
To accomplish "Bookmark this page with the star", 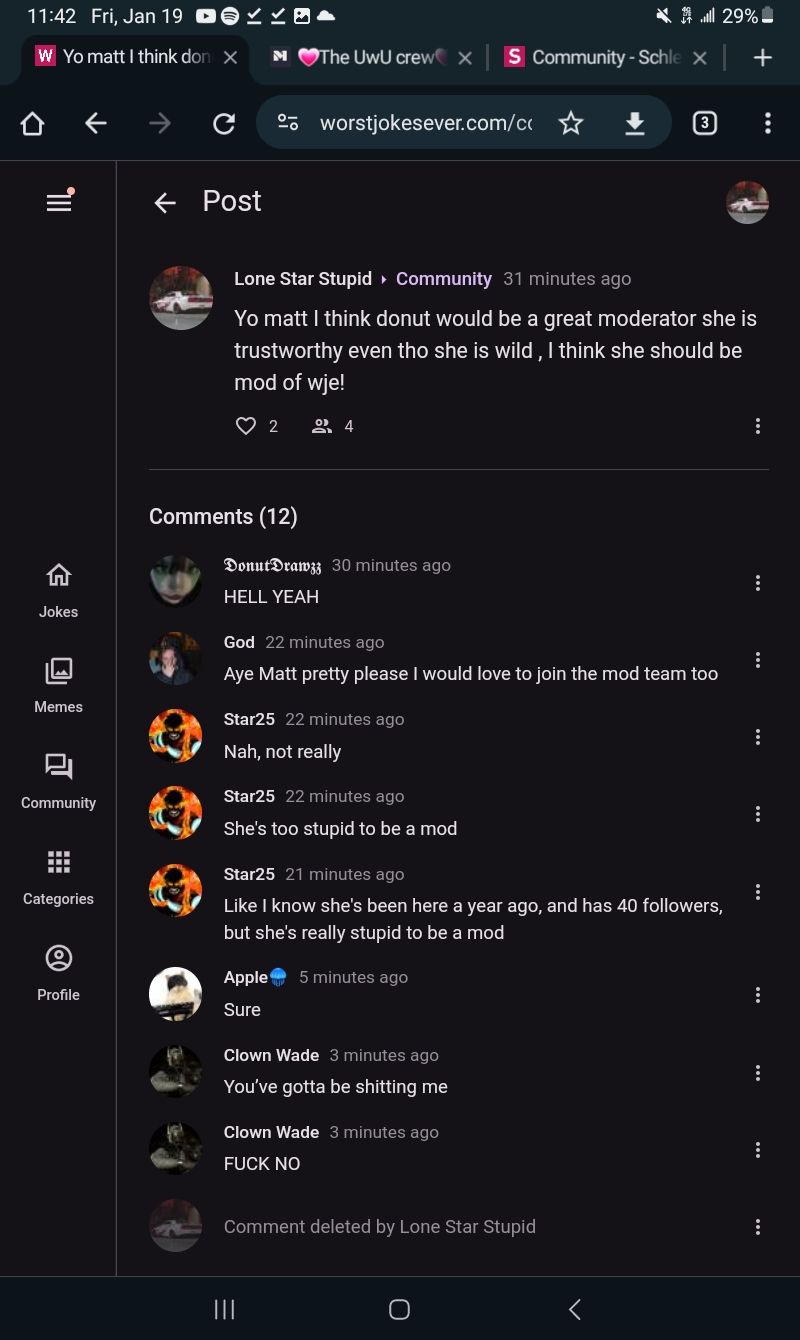I will click(x=571, y=123).
